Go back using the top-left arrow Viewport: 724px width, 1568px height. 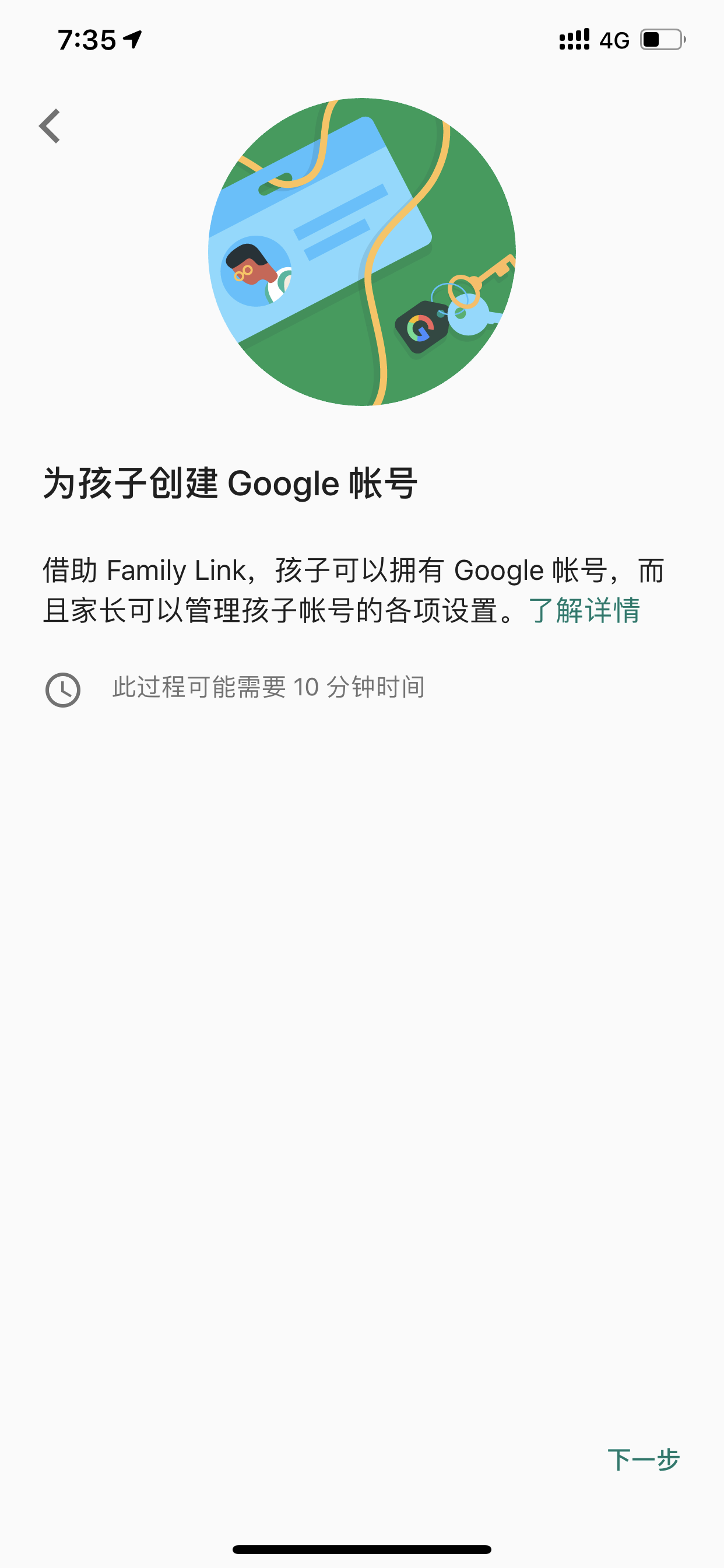pyautogui.click(x=50, y=126)
